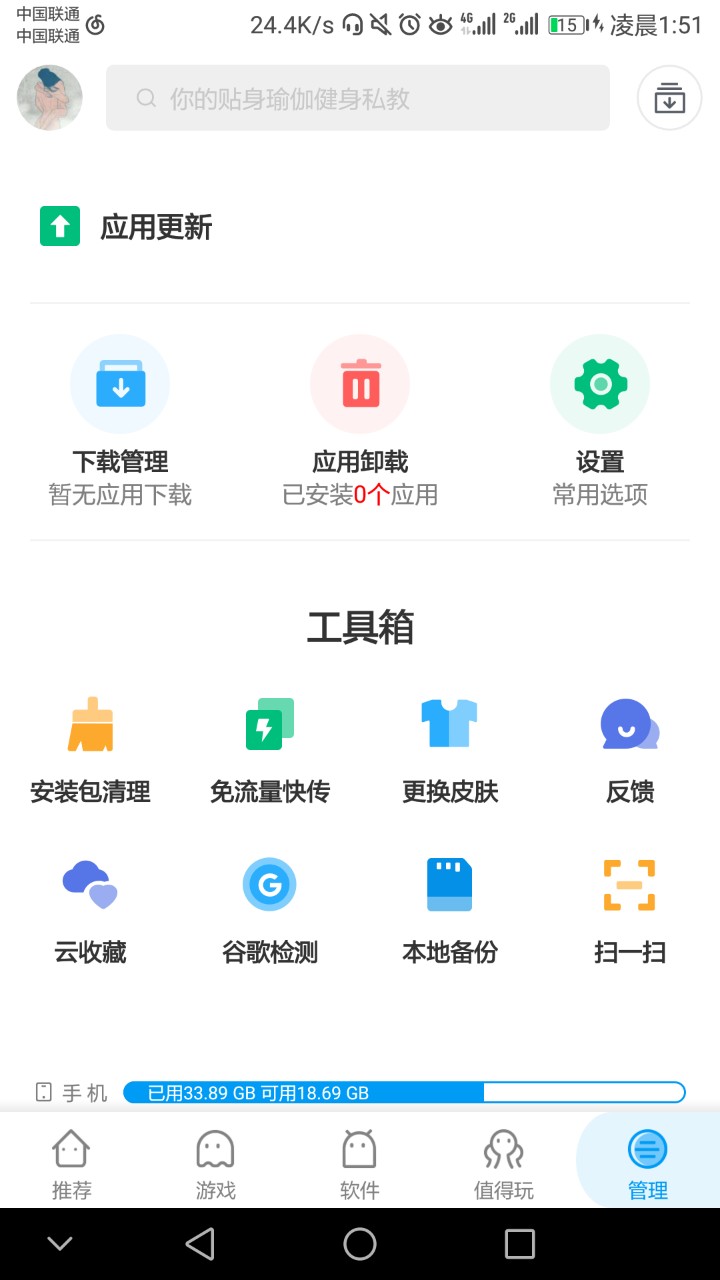This screenshot has width=720, height=1280.
Task: Open the profile avatar
Action: click(x=50, y=98)
